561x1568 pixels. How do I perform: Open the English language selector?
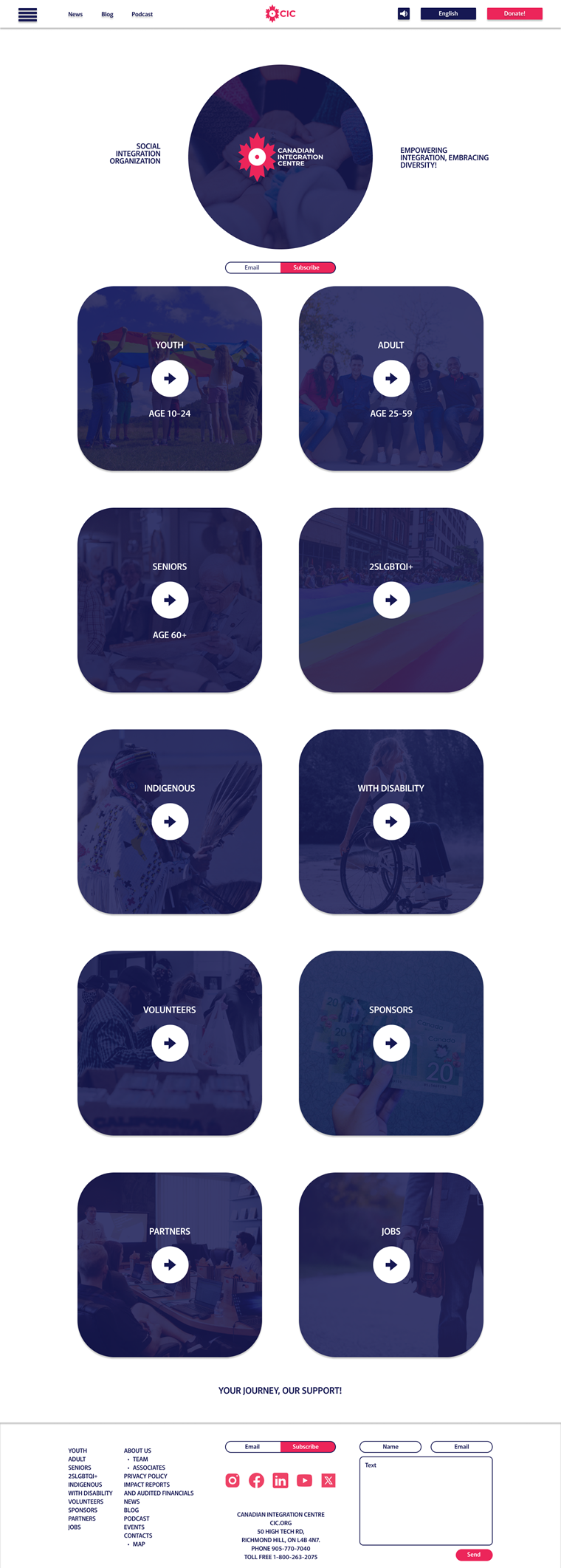[448, 13]
